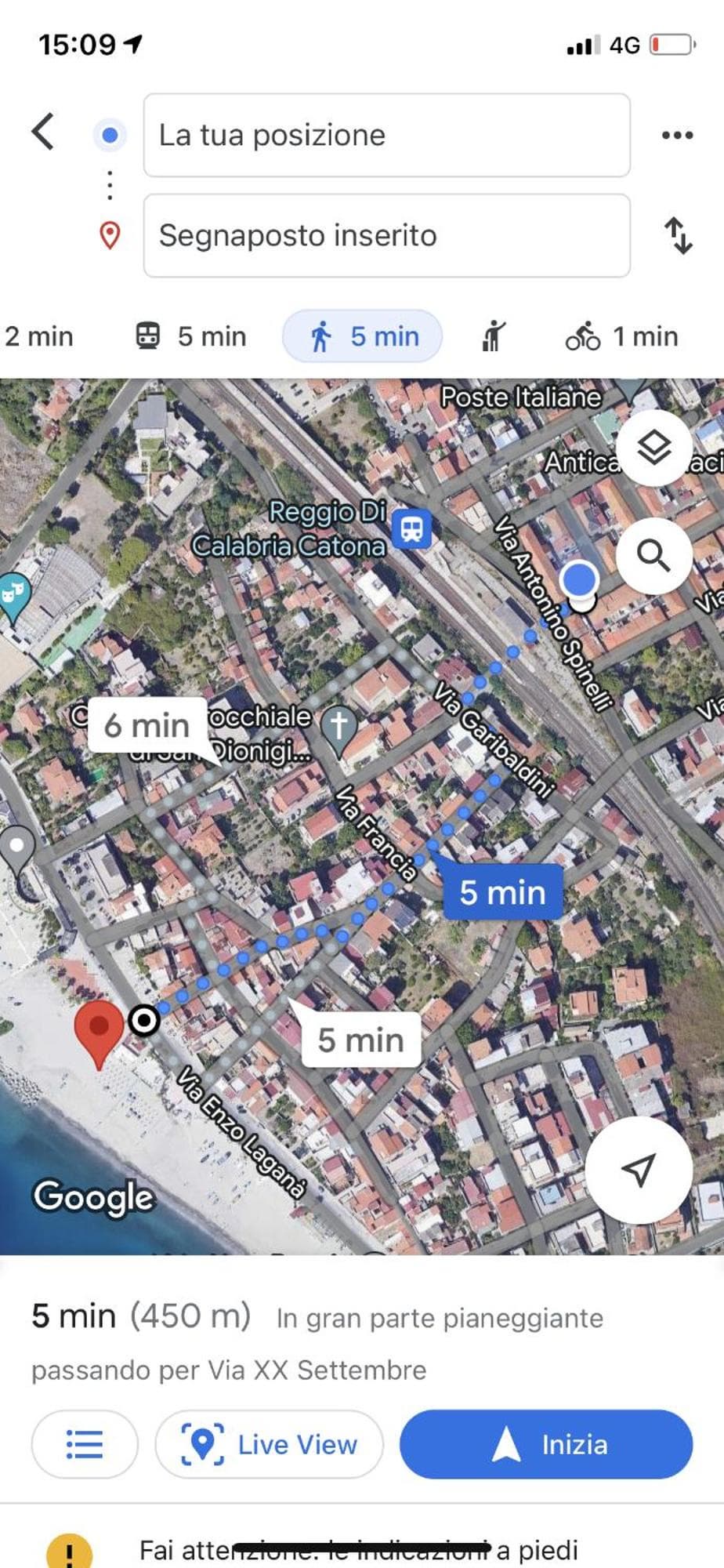The width and height of the screenshot is (724, 1568).
Task: Launch Live View navigation
Action: 270,1444
